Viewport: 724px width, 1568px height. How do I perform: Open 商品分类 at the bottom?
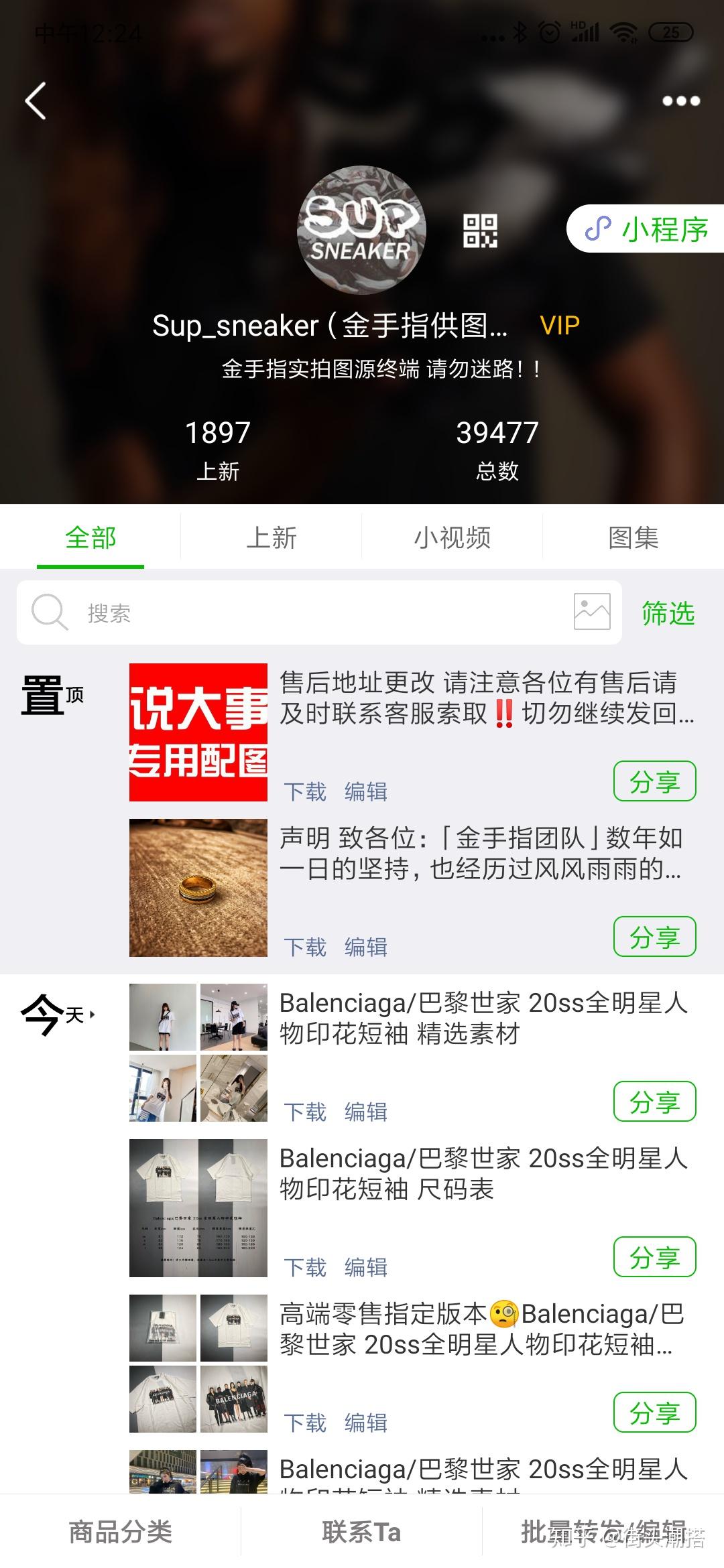121,1532
